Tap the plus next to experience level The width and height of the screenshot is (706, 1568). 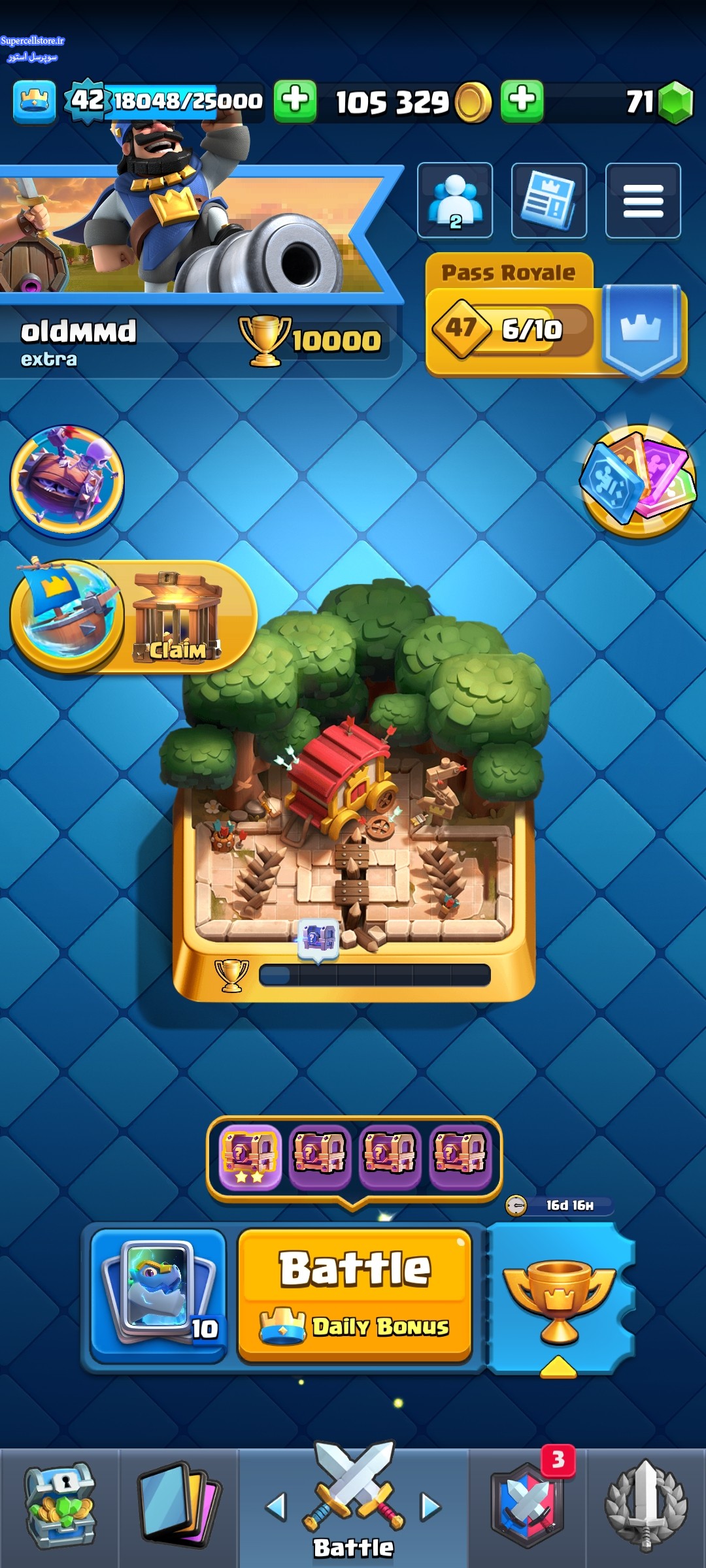295,101
